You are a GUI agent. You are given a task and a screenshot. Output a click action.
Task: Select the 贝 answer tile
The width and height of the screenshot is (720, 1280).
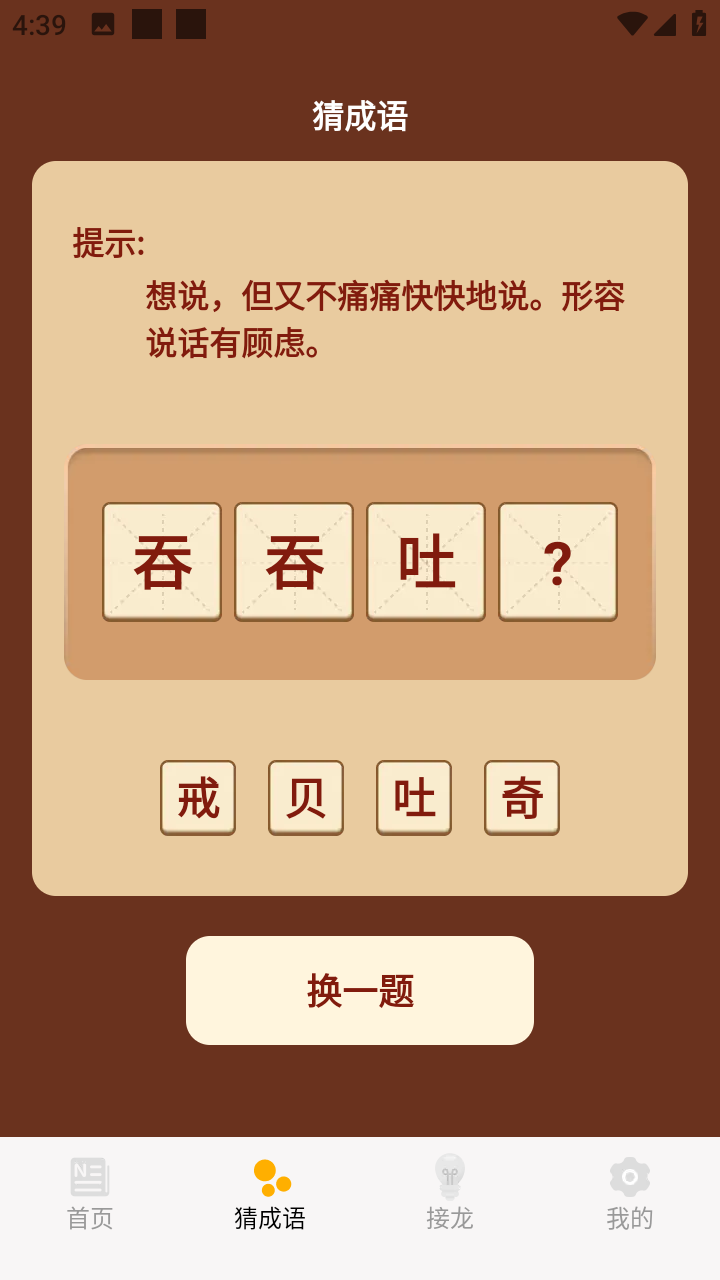point(306,797)
